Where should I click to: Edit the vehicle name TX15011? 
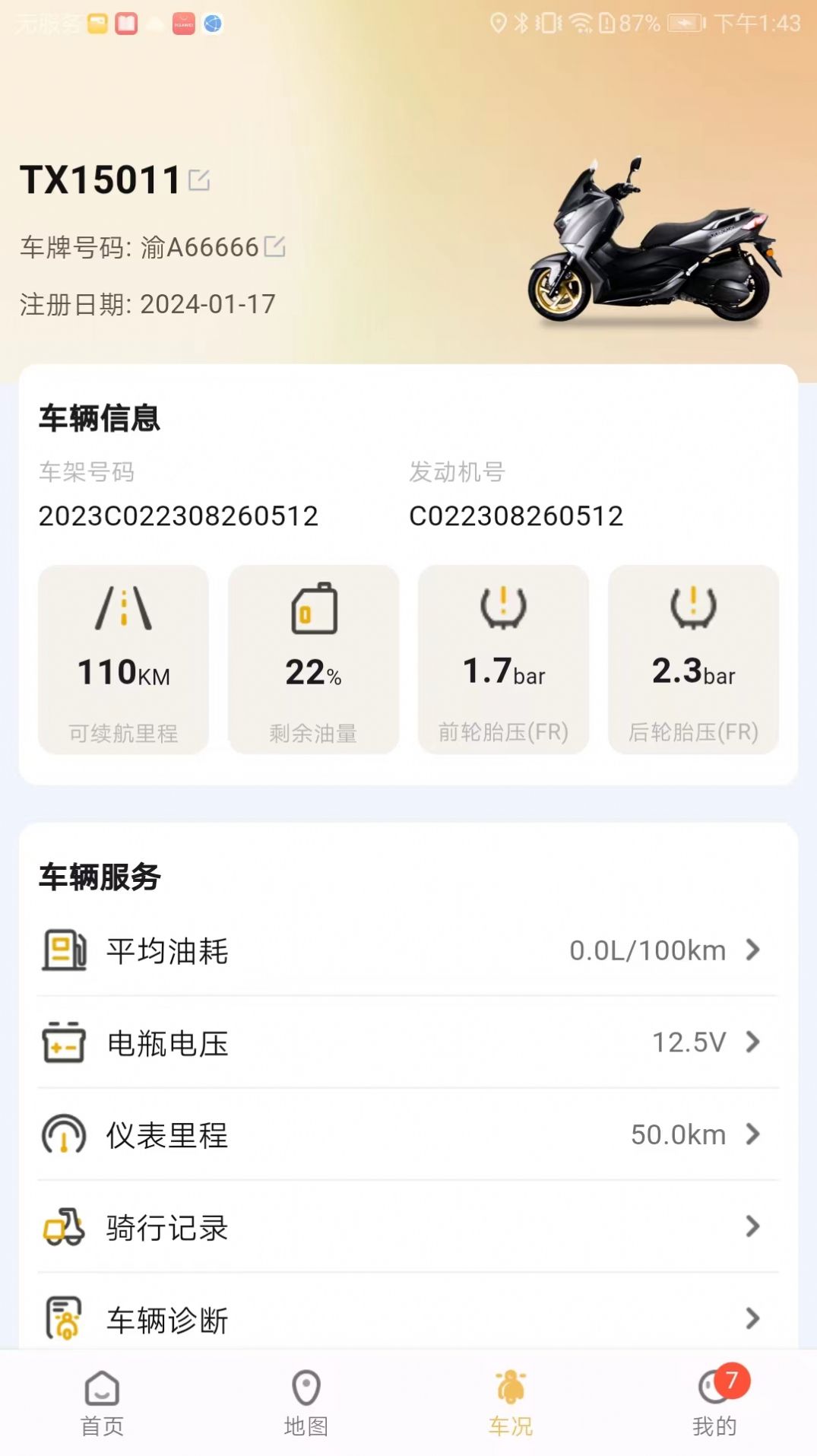tap(199, 180)
